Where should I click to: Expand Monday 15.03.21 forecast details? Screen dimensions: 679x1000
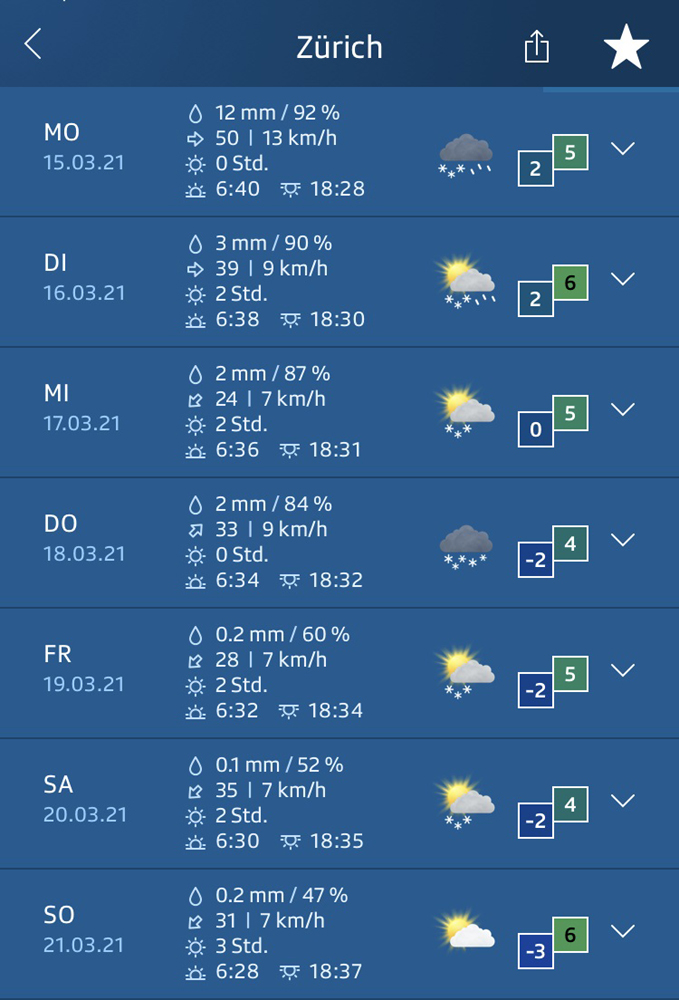pyautogui.click(x=623, y=149)
